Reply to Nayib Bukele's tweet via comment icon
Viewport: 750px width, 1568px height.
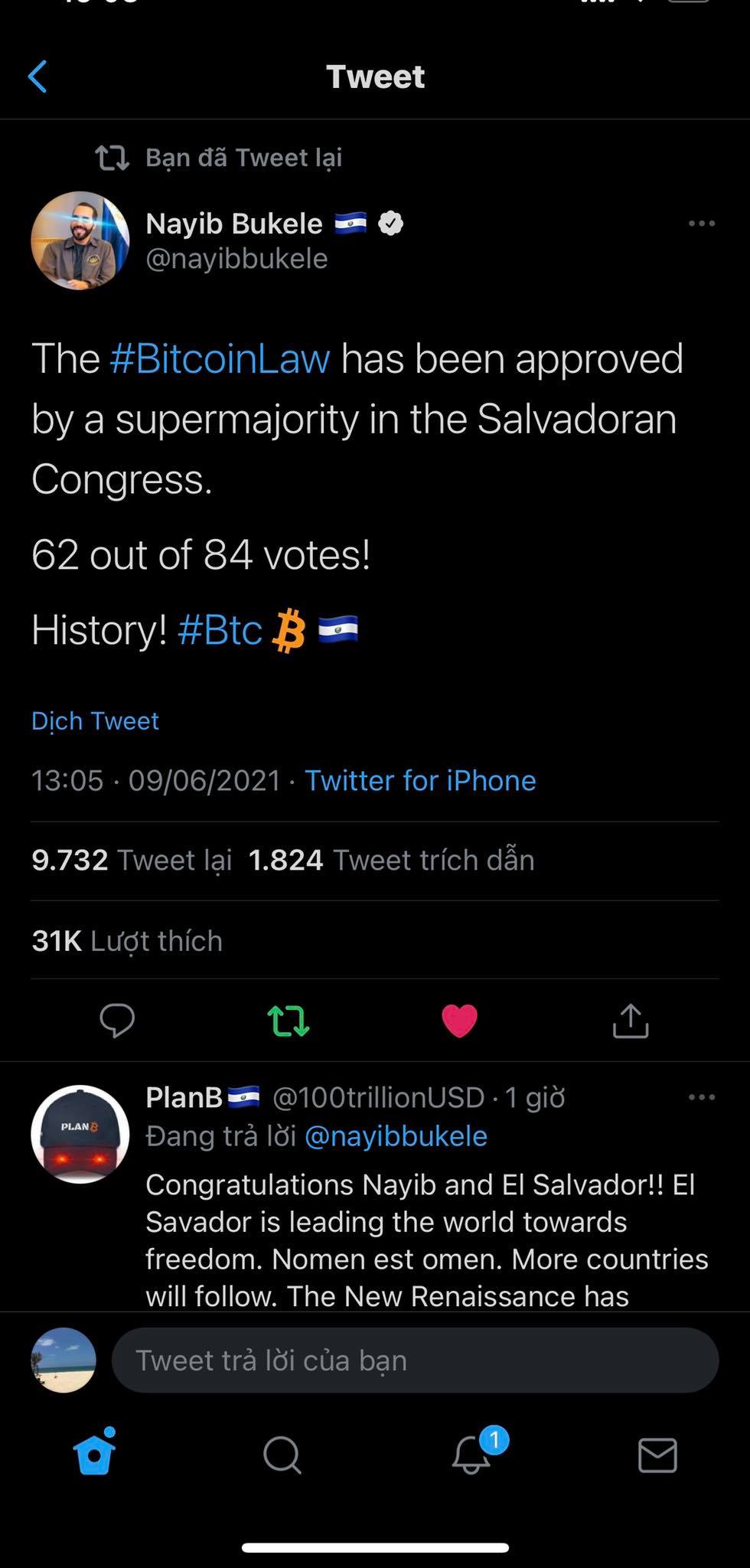pos(117,1020)
